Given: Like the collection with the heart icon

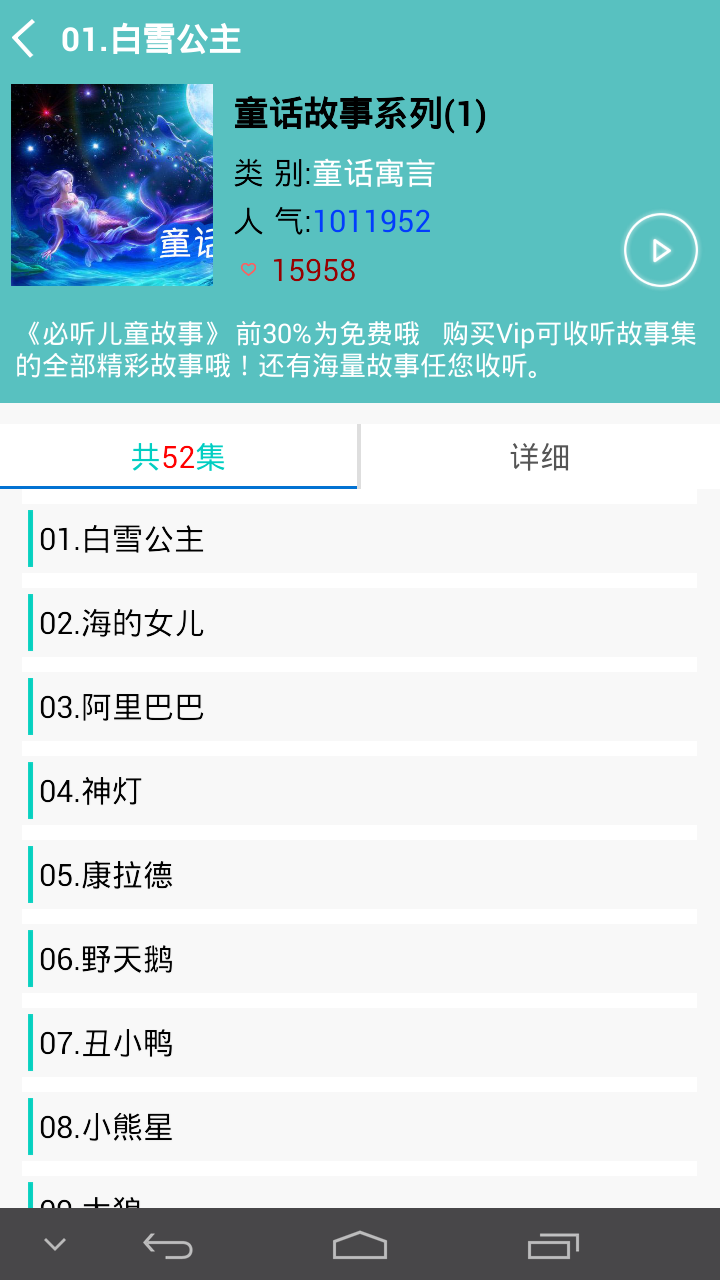Looking at the screenshot, I should click(249, 270).
